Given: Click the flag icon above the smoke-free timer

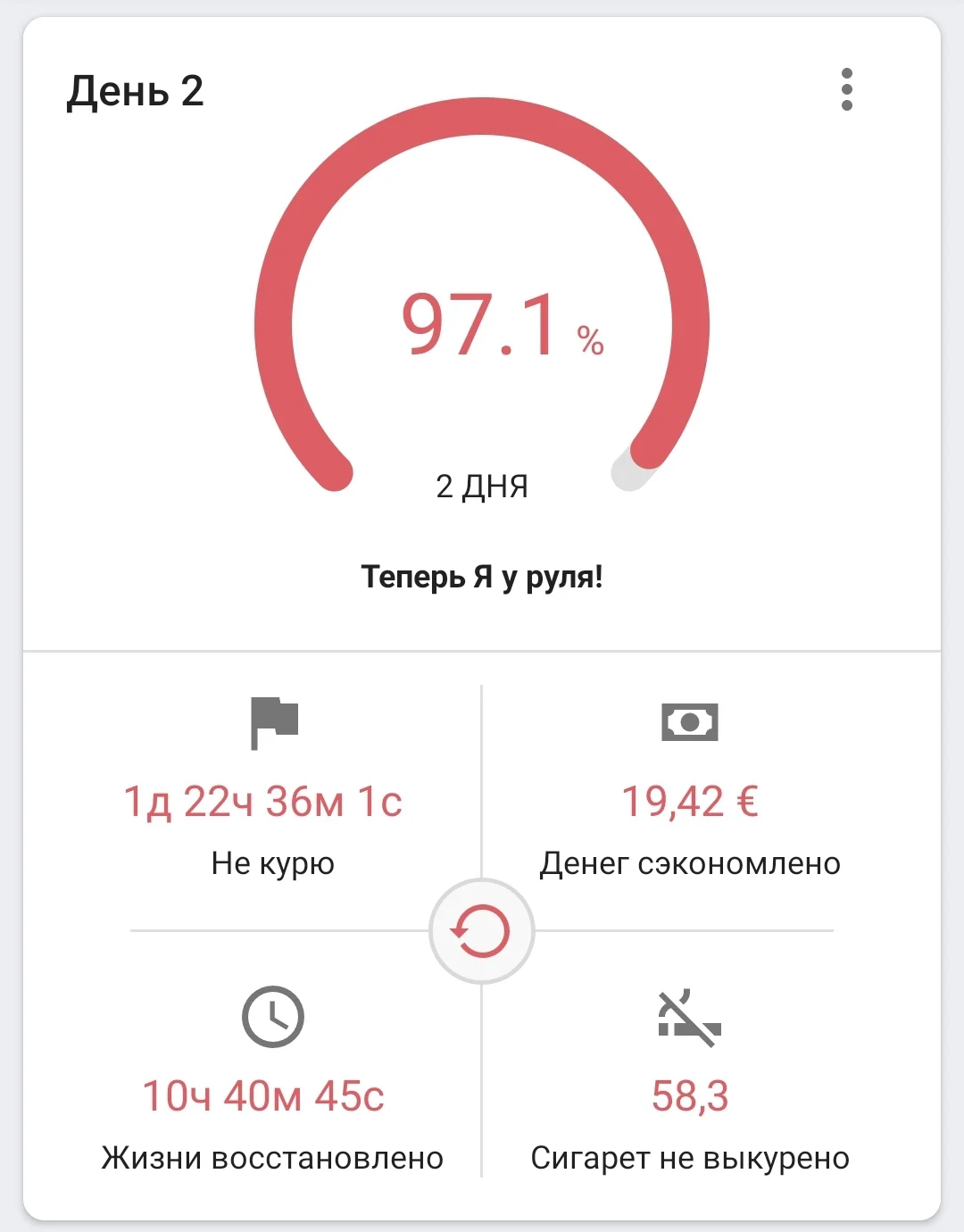Looking at the screenshot, I should point(272,725).
